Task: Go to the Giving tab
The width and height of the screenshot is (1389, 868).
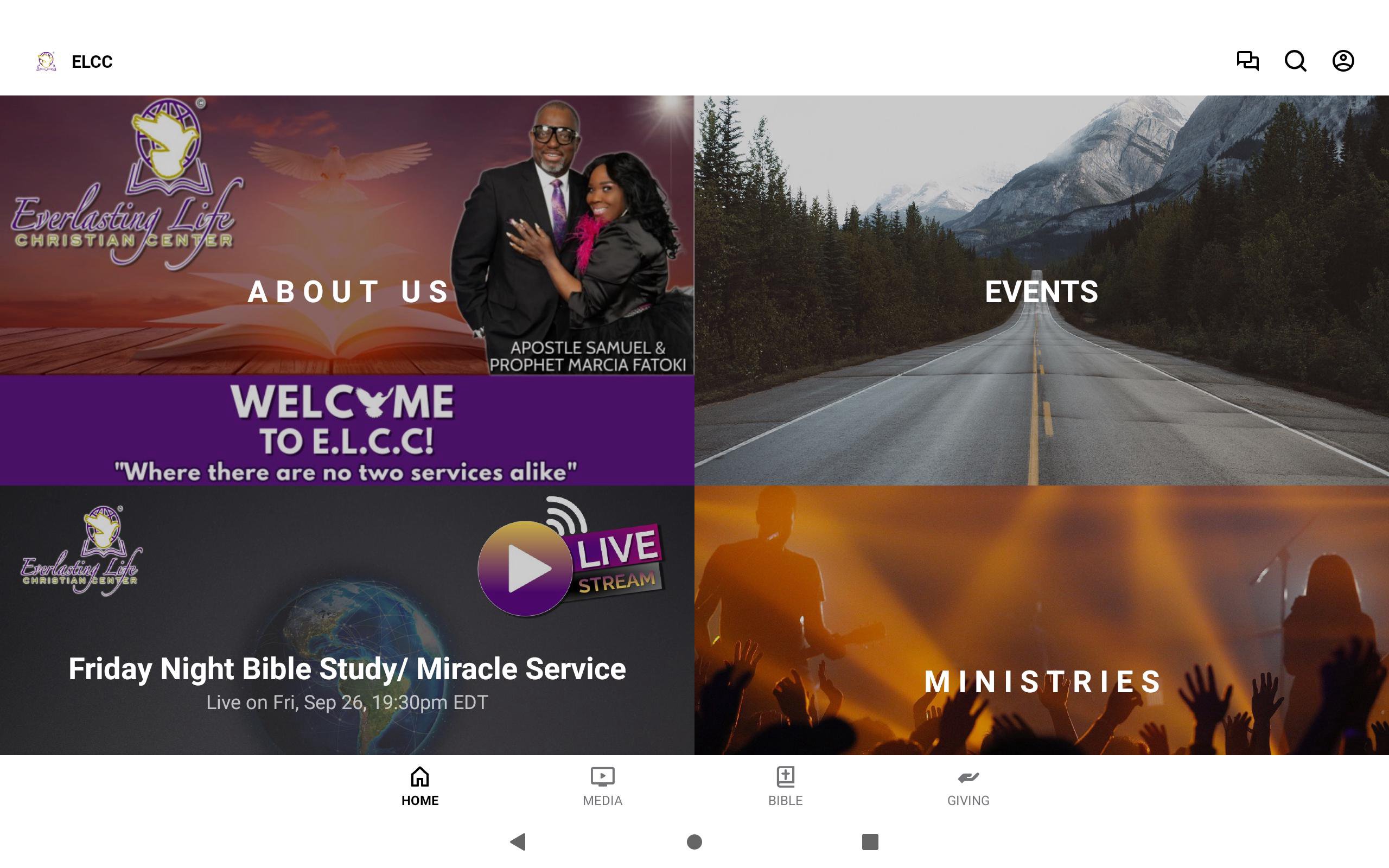Action: (968, 787)
